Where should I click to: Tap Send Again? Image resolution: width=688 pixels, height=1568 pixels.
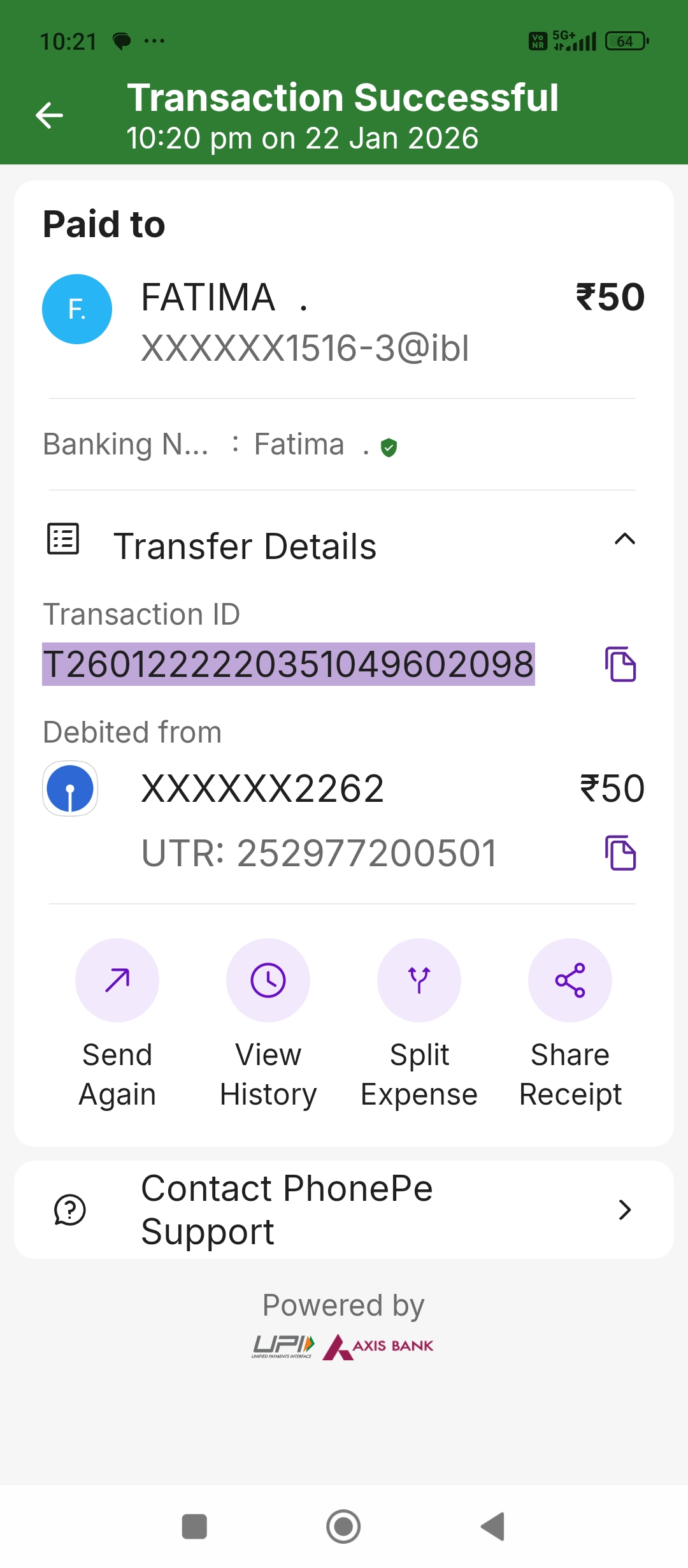pos(117,980)
